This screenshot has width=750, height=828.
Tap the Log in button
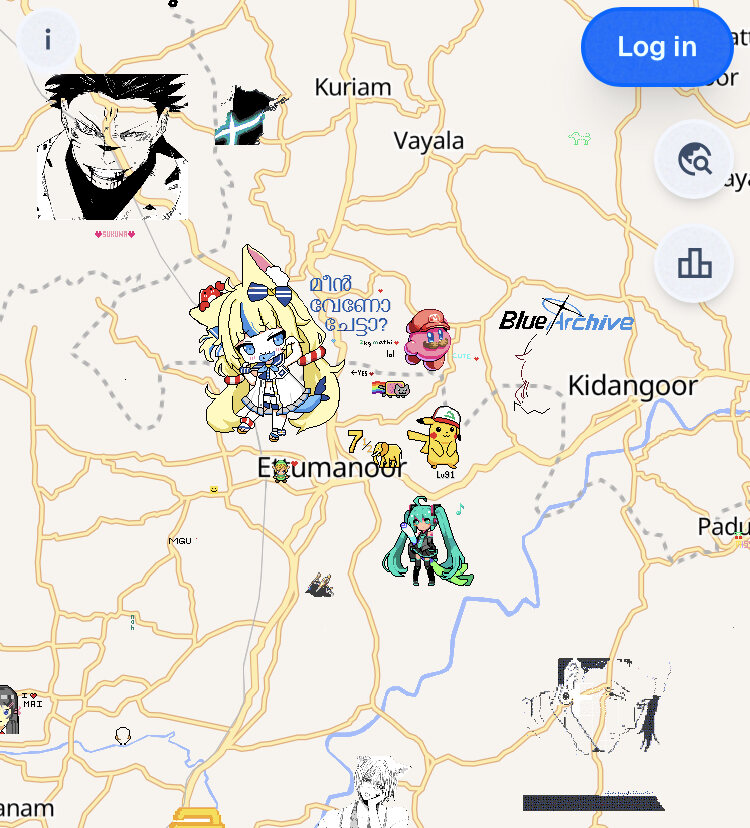(657, 47)
